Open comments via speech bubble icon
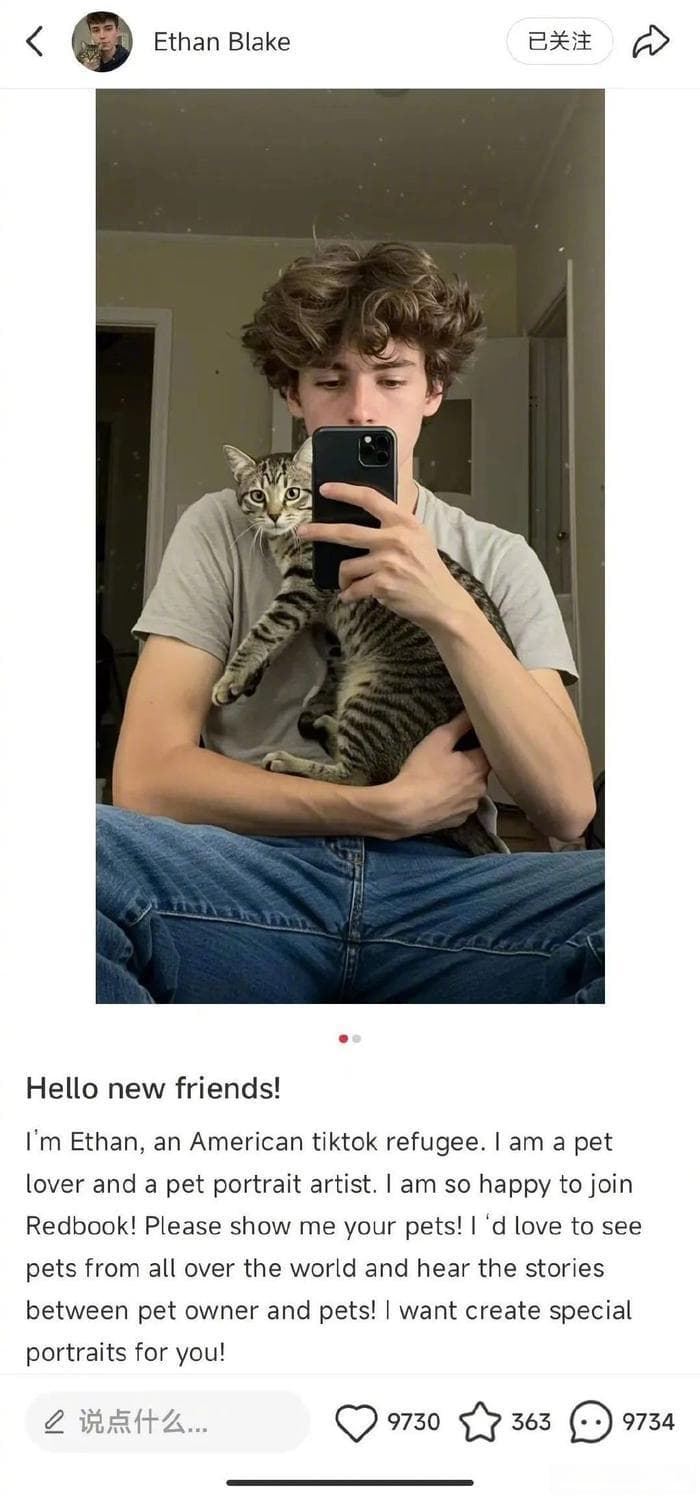 [590, 1422]
